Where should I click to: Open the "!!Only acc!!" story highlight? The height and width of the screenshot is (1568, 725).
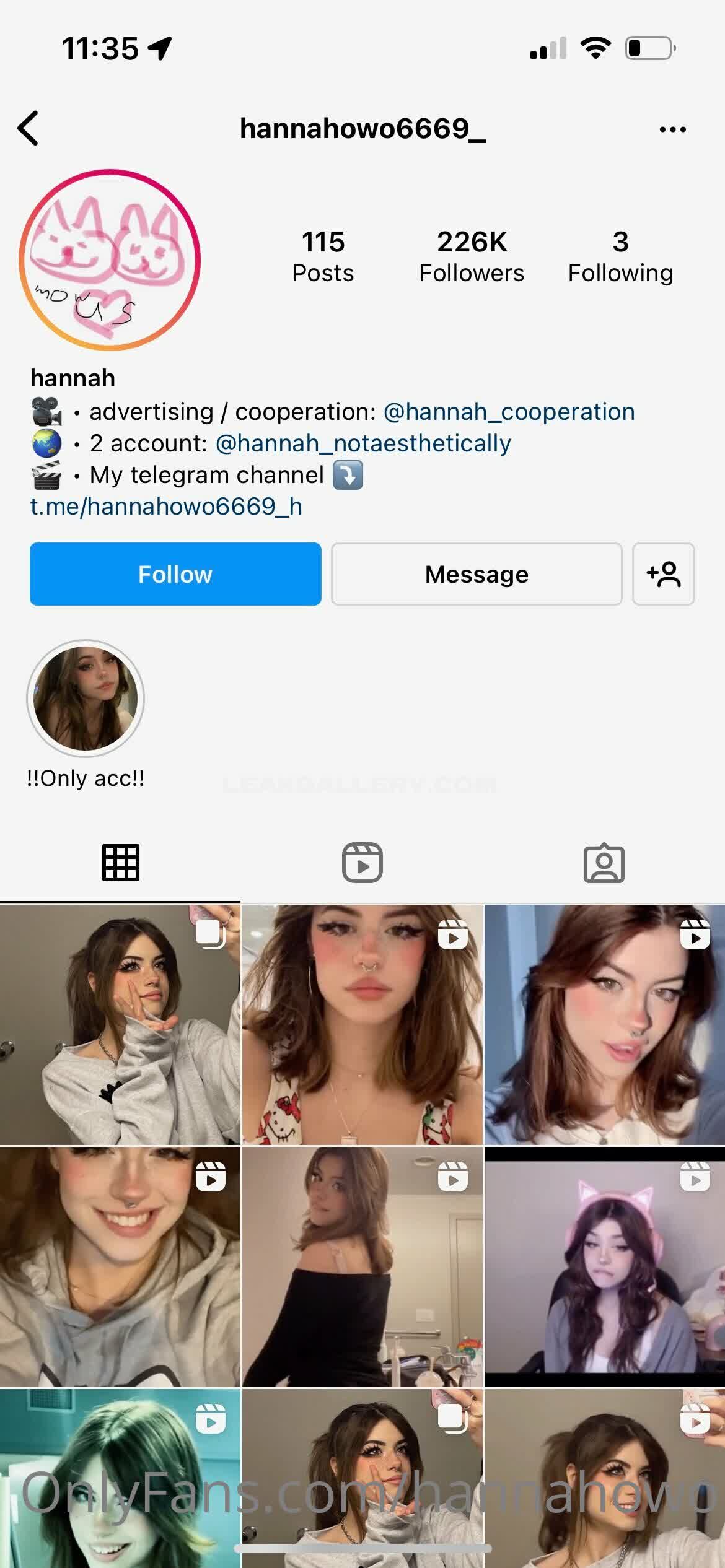pos(86,699)
